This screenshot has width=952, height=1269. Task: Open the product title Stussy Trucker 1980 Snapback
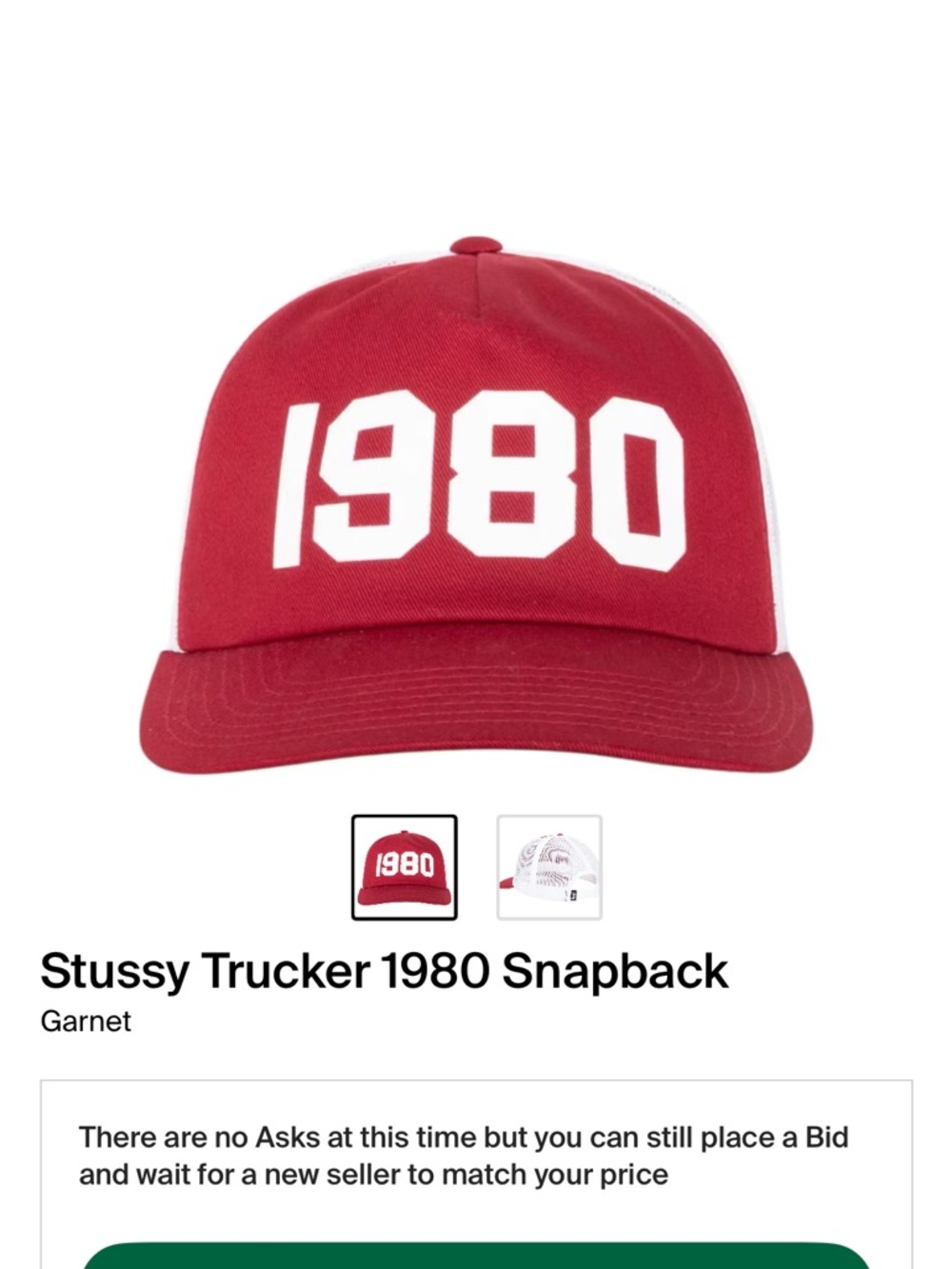coord(385,970)
